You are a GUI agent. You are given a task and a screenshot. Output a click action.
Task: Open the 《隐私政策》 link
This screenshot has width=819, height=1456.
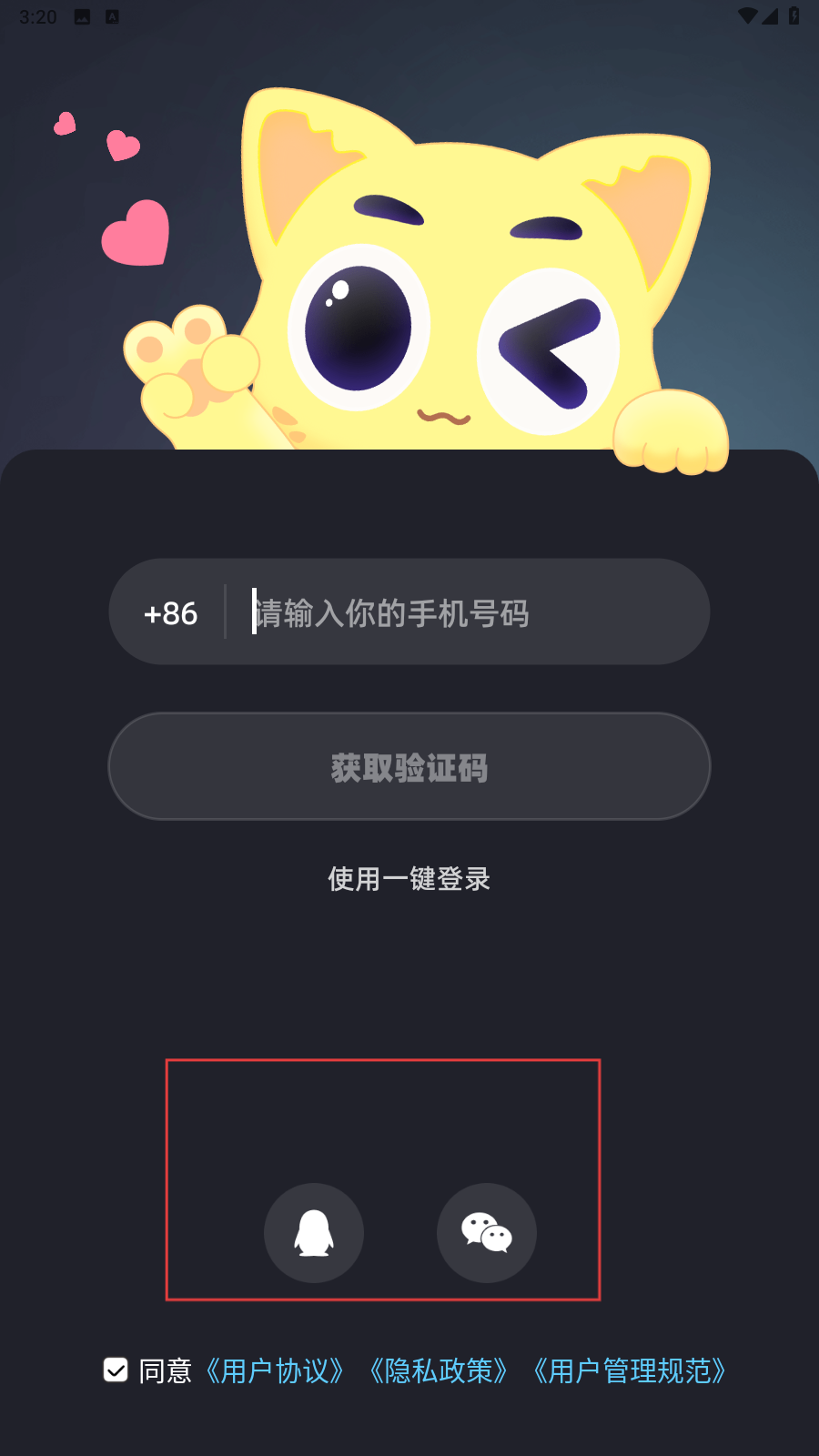pyautogui.click(x=439, y=1370)
